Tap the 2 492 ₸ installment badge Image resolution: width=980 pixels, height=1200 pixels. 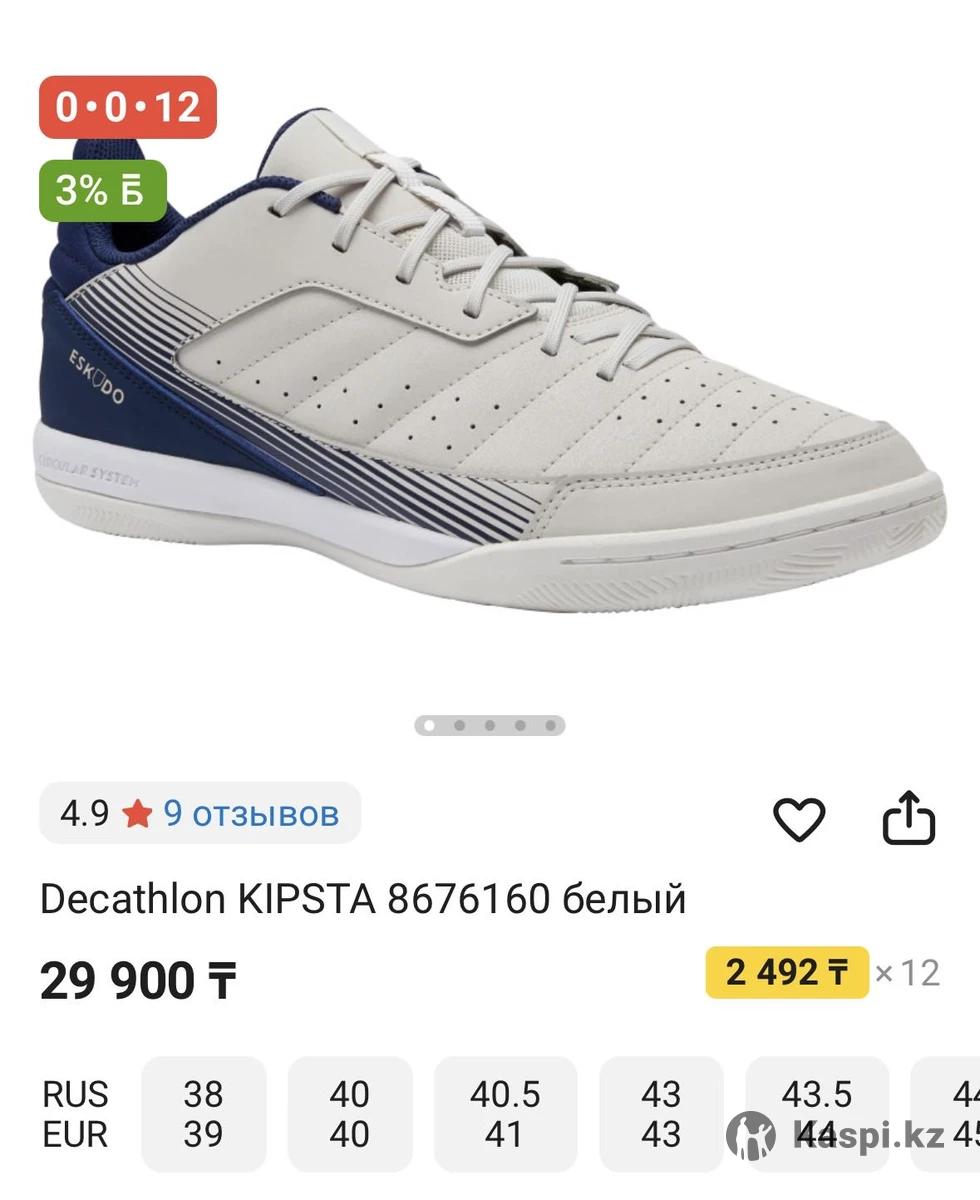787,972
